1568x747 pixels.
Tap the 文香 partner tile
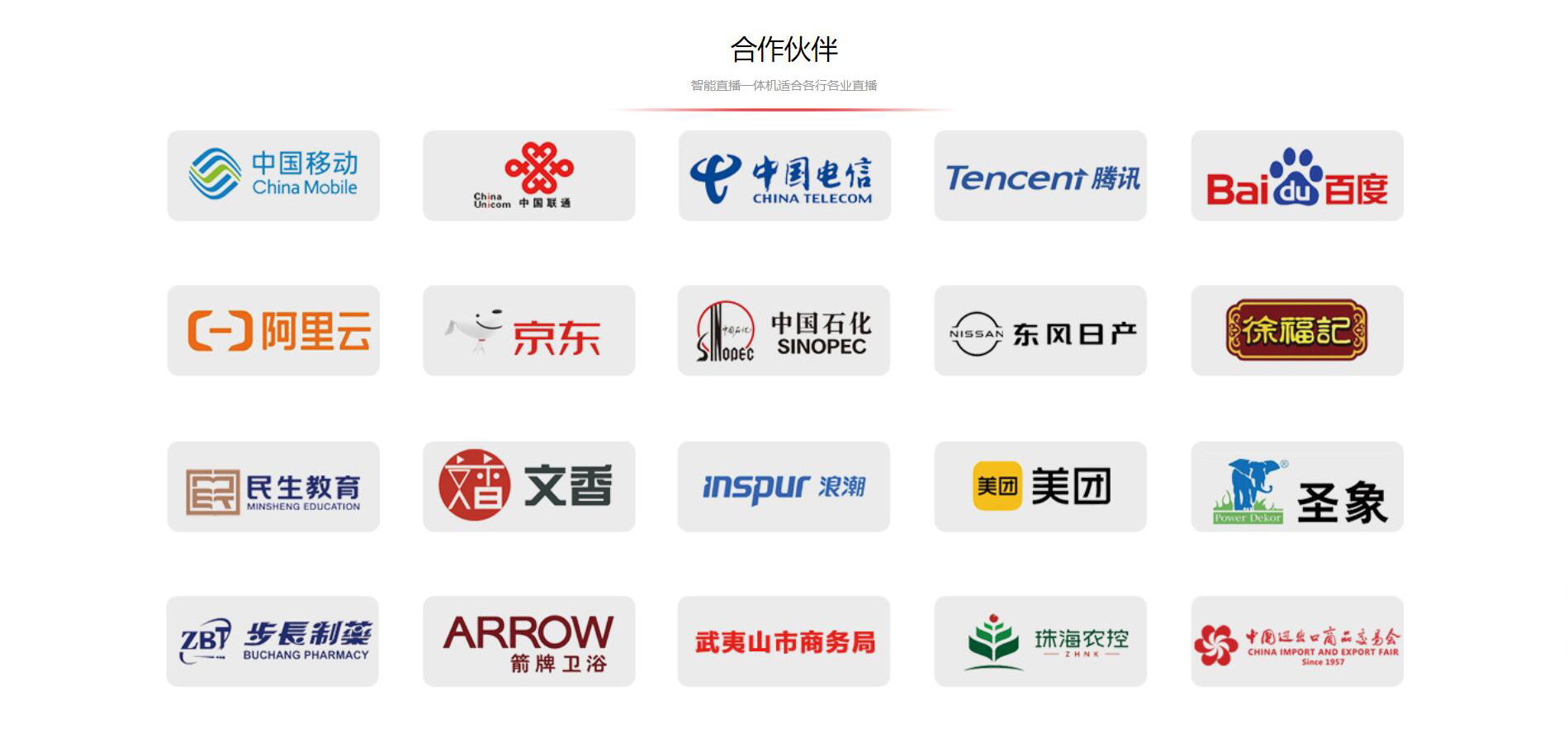pos(528,486)
